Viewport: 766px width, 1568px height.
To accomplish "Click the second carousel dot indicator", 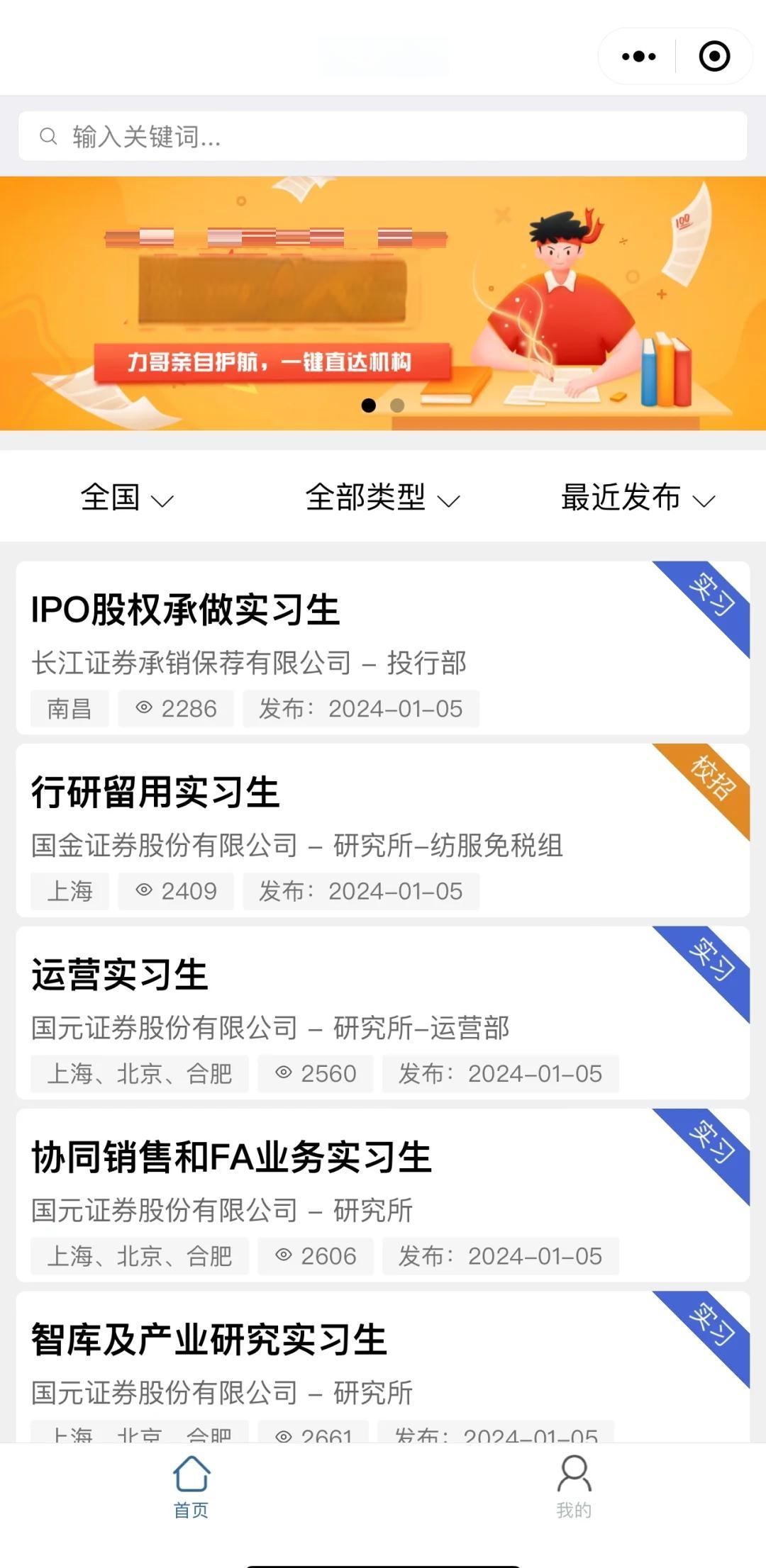I will click(x=398, y=405).
